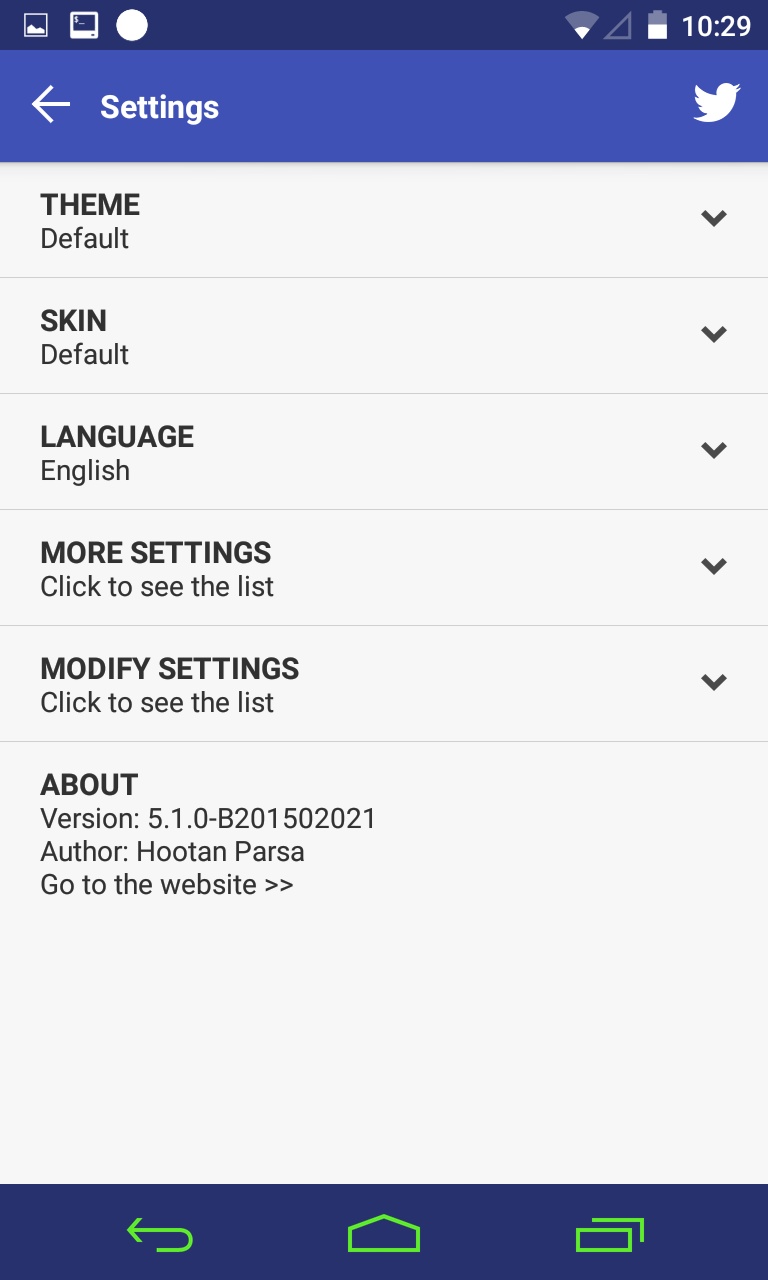
Task: Expand the Theme setting
Action: pyautogui.click(x=384, y=220)
